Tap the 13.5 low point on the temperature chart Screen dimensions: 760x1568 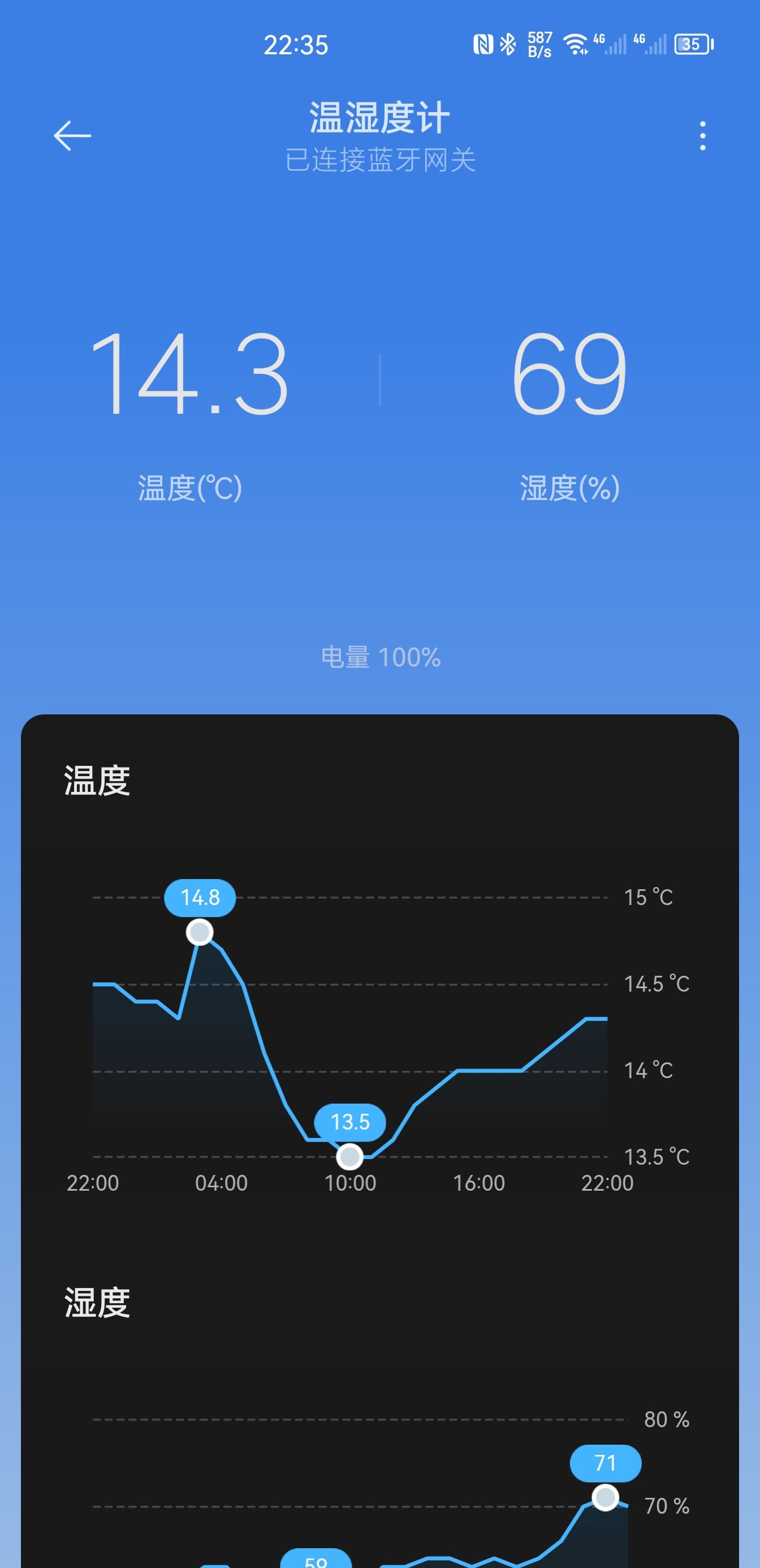[x=350, y=1157]
